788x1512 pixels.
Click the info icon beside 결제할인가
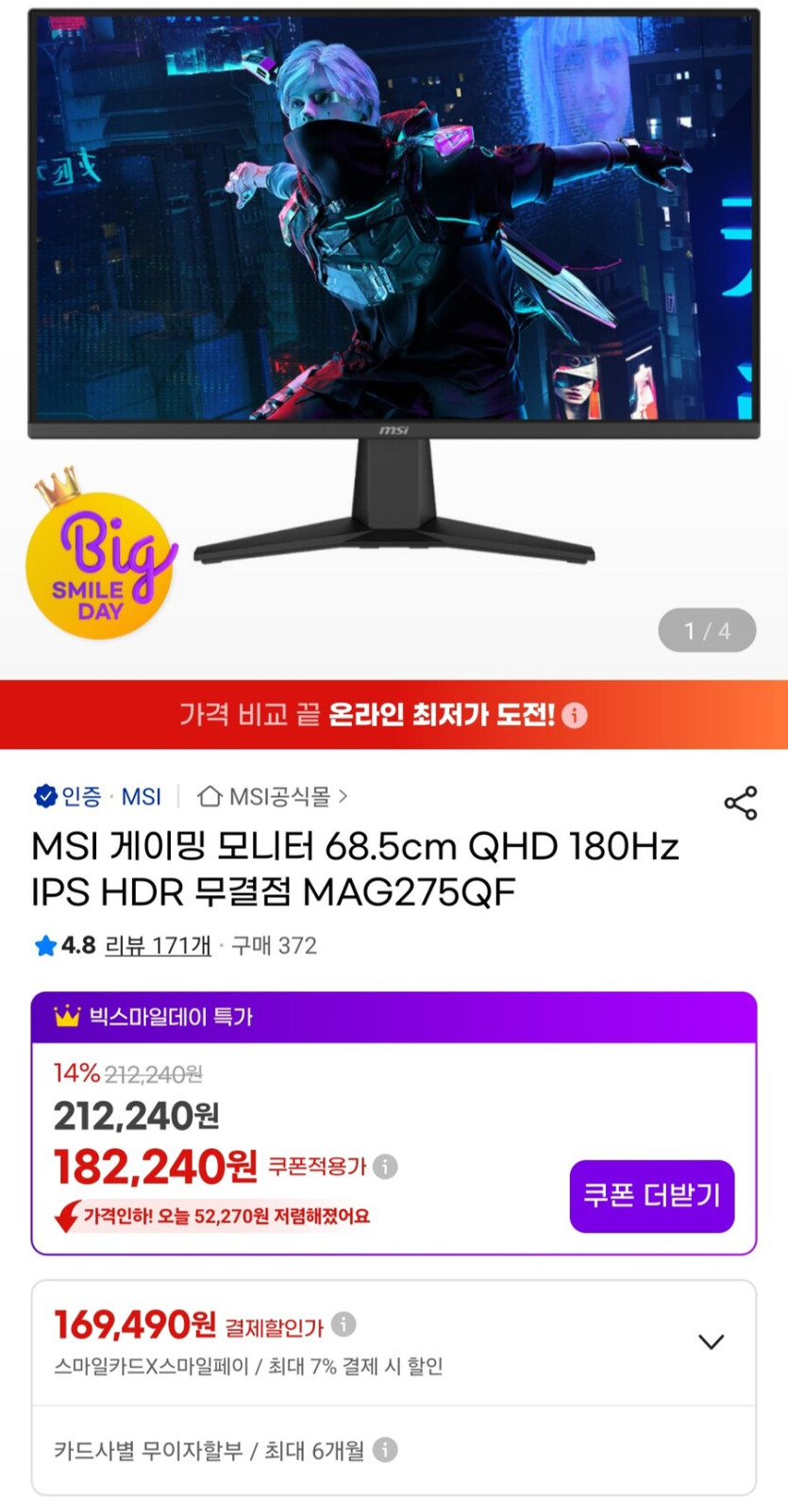click(344, 1324)
